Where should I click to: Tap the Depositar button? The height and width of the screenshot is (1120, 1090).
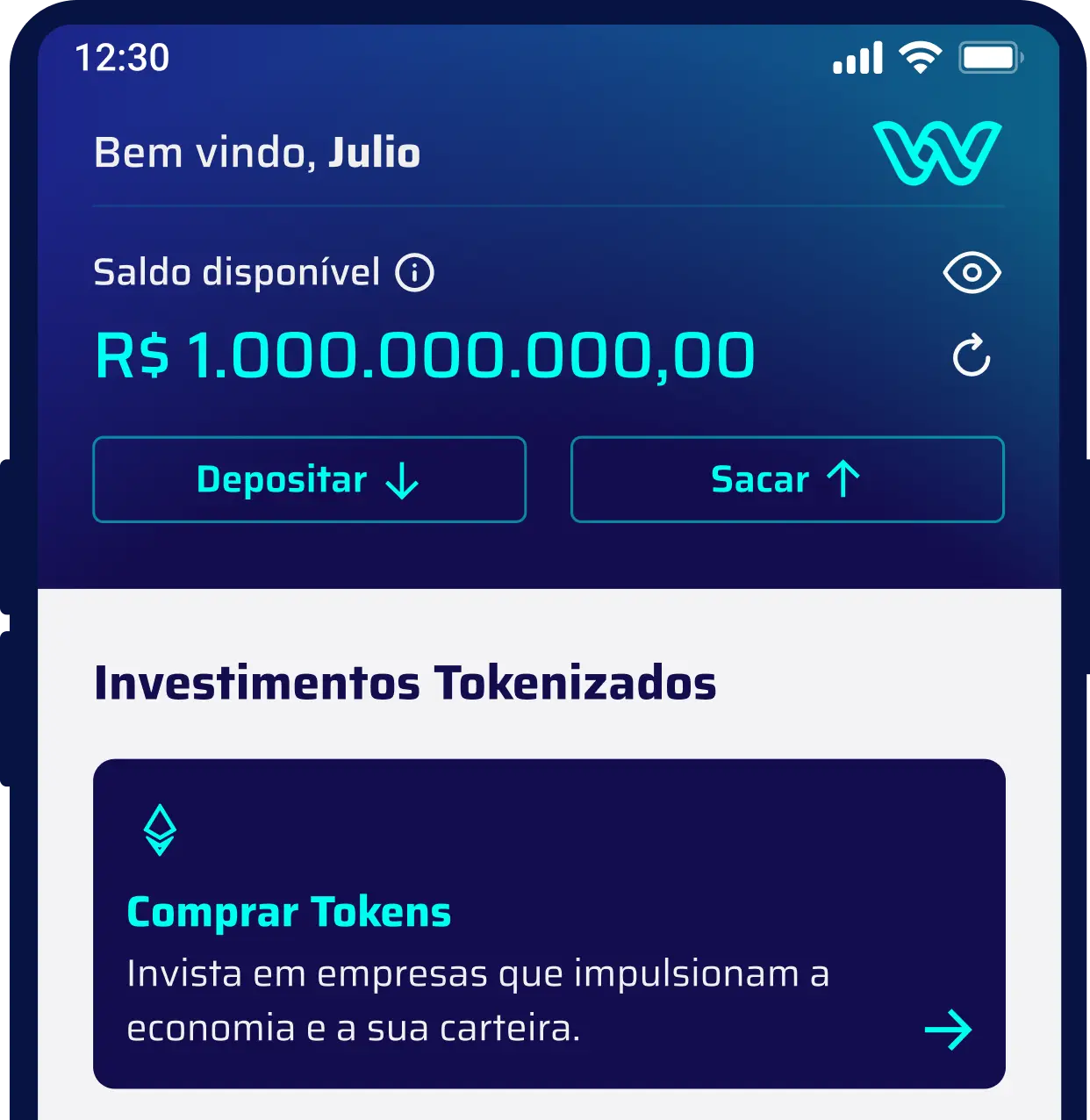point(309,479)
